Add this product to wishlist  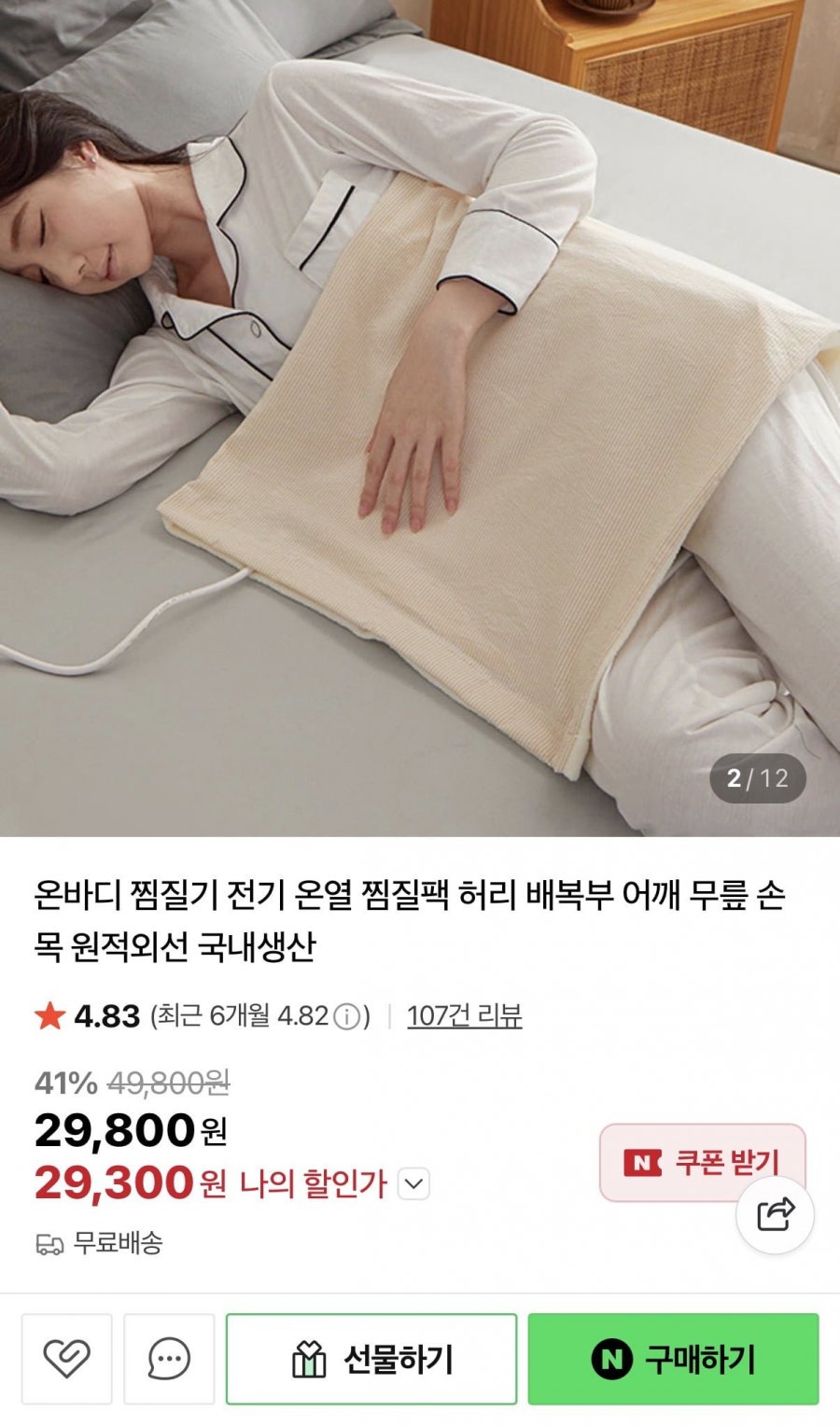(67, 1358)
